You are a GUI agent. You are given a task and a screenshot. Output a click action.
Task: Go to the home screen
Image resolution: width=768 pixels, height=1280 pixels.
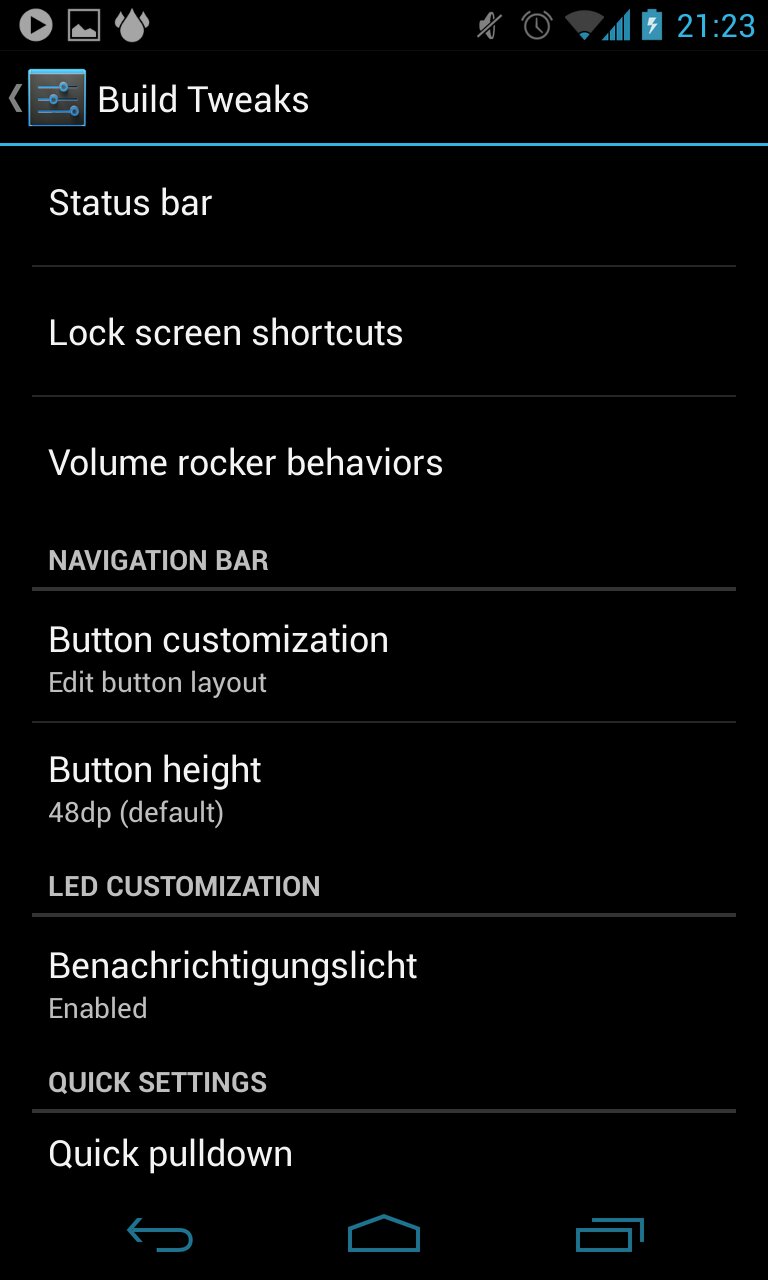click(384, 1236)
